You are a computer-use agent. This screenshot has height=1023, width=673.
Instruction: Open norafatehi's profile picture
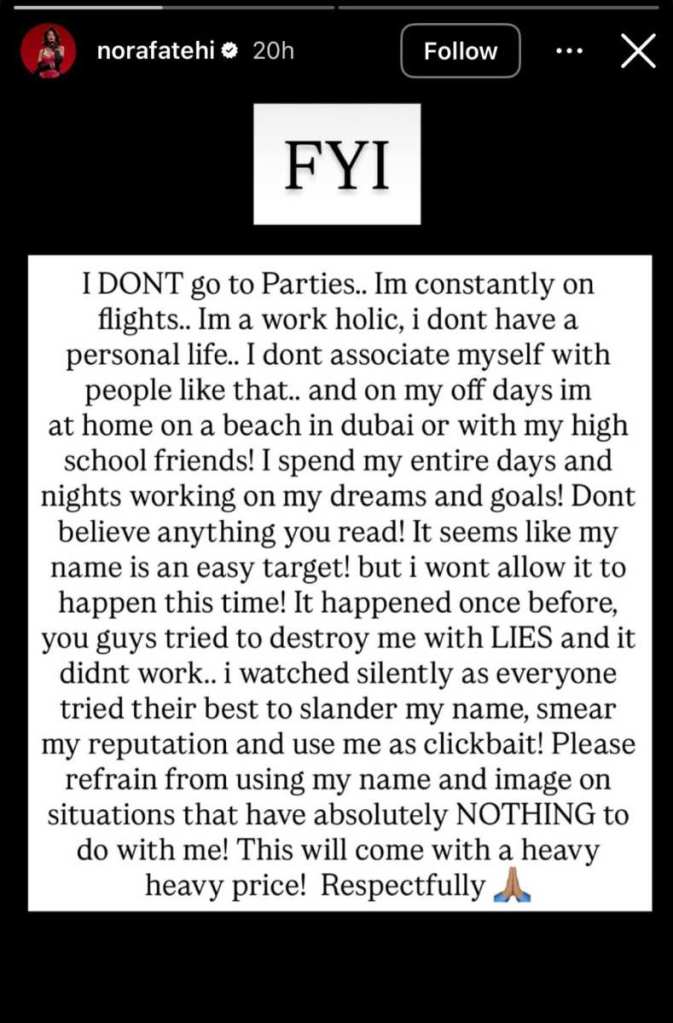click(x=49, y=51)
